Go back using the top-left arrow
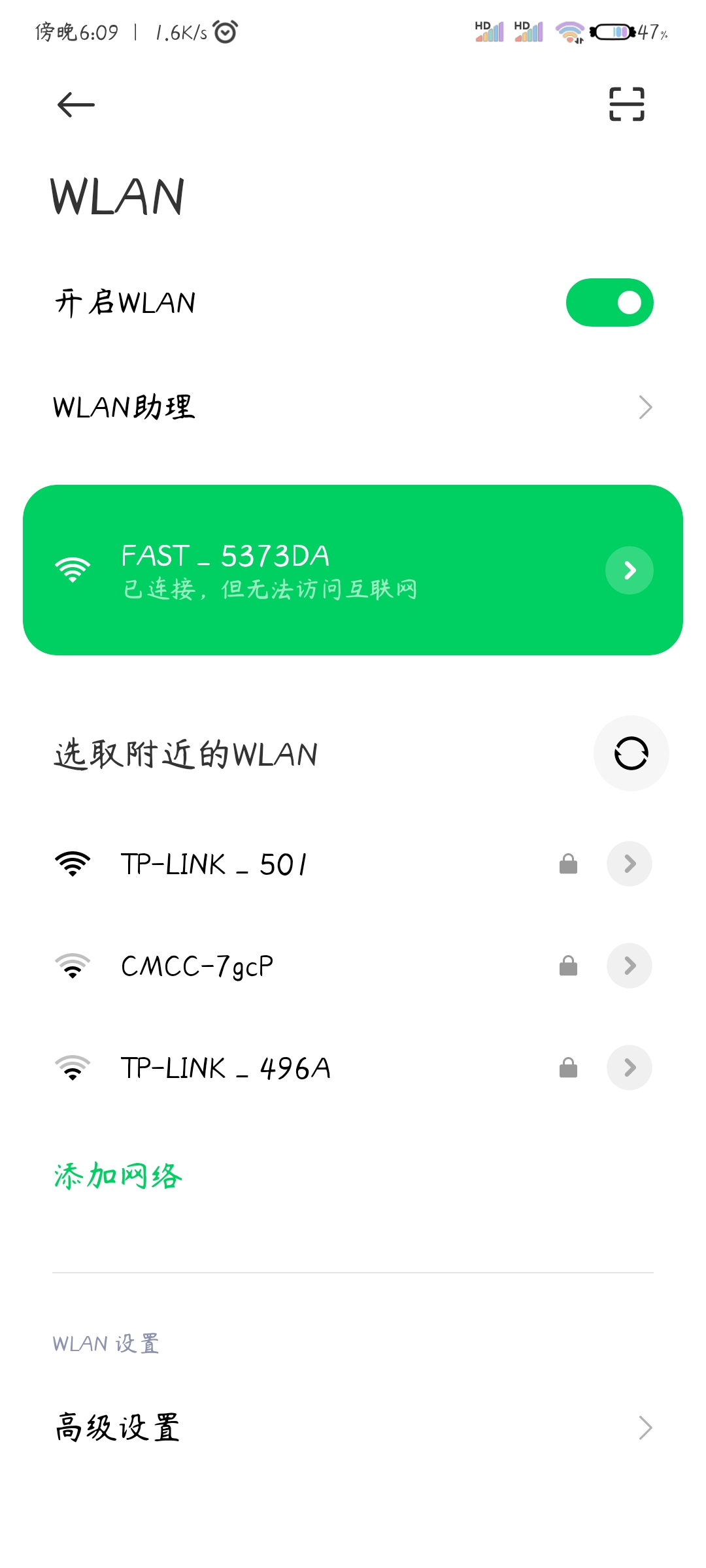Viewport: 706px width, 1568px height. click(x=76, y=105)
